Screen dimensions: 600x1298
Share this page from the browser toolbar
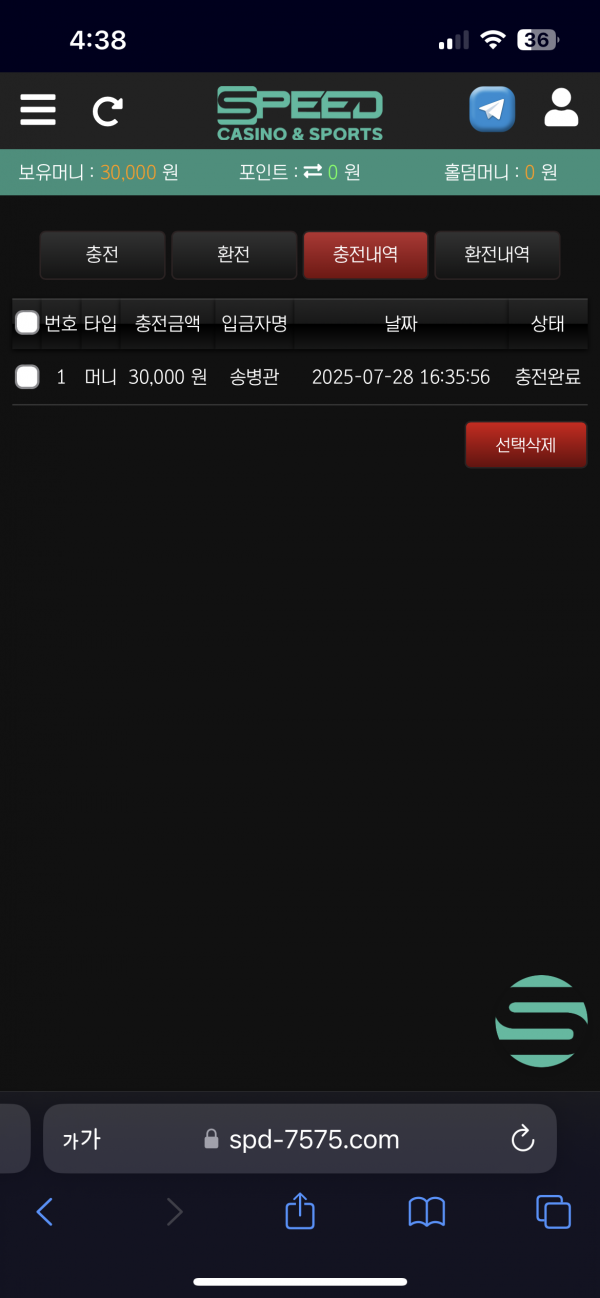pyautogui.click(x=300, y=1212)
